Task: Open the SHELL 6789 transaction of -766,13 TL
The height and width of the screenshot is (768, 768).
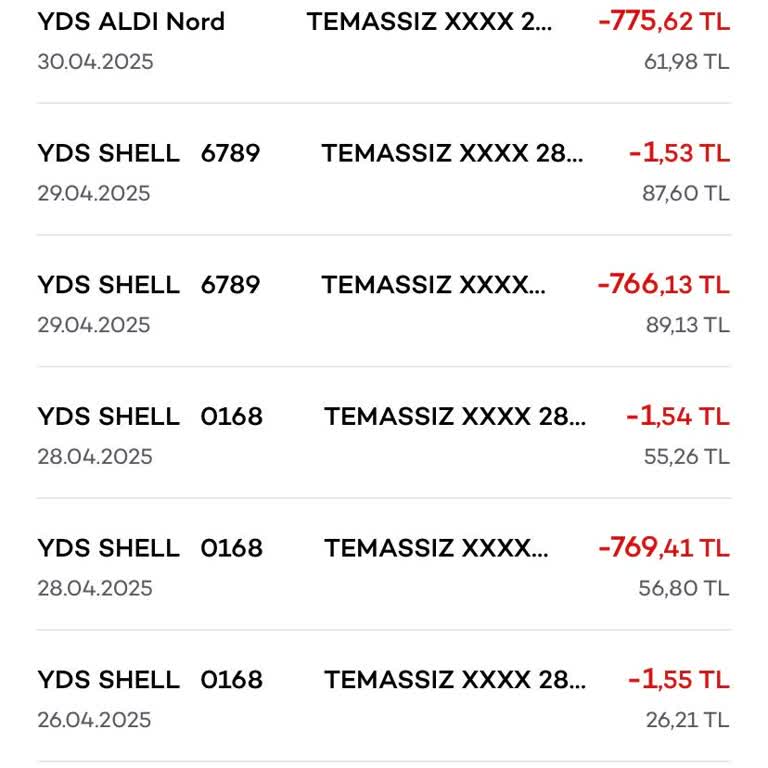Action: pos(384,304)
